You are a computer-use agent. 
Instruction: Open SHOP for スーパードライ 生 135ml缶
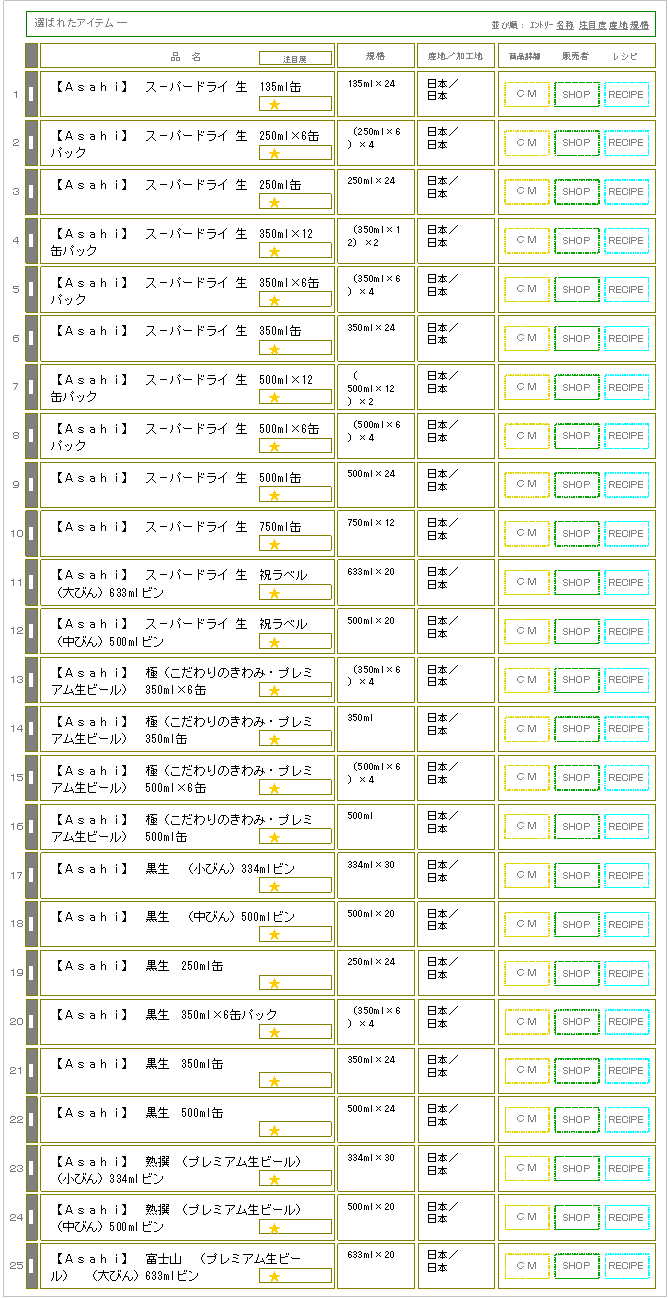coord(576,94)
